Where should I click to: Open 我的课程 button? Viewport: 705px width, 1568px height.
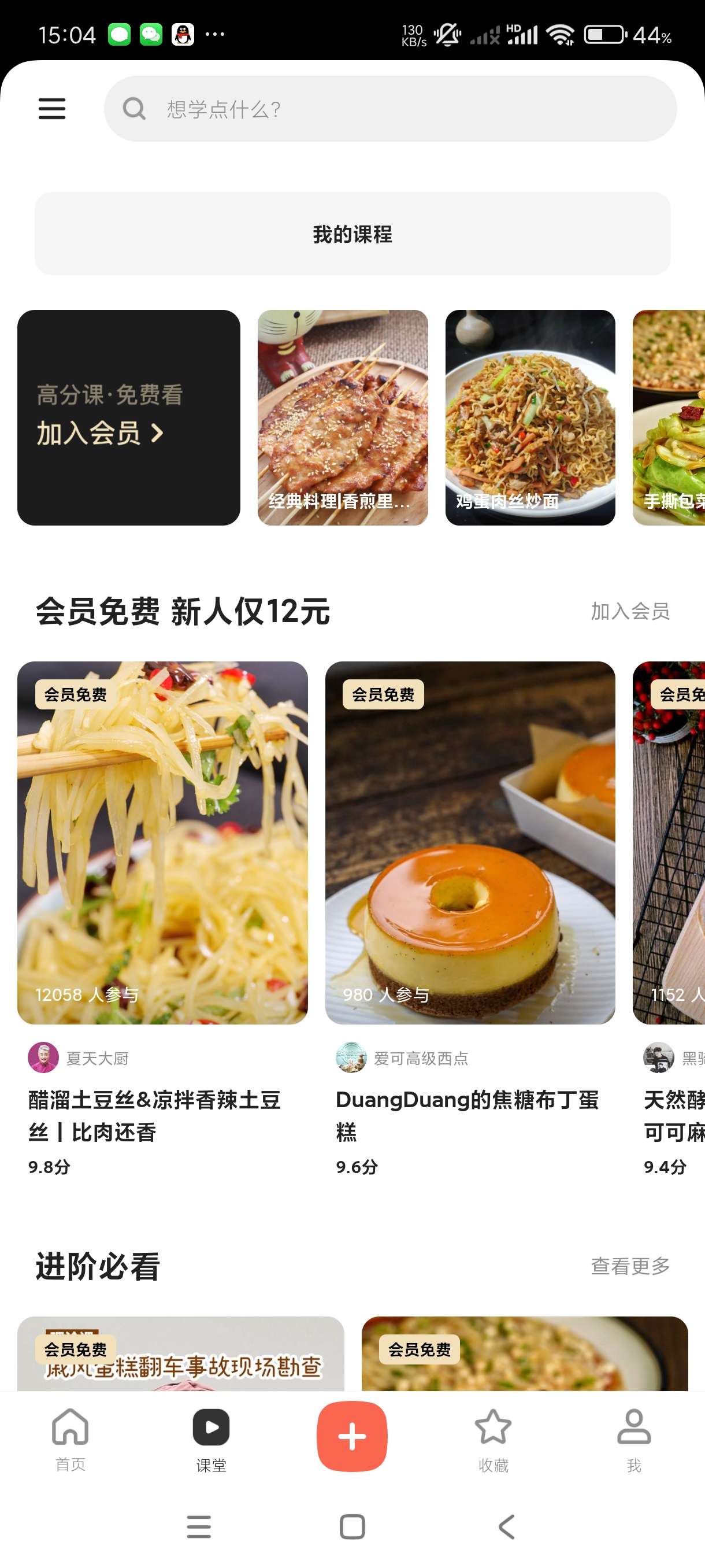pyautogui.click(x=352, y=234)
